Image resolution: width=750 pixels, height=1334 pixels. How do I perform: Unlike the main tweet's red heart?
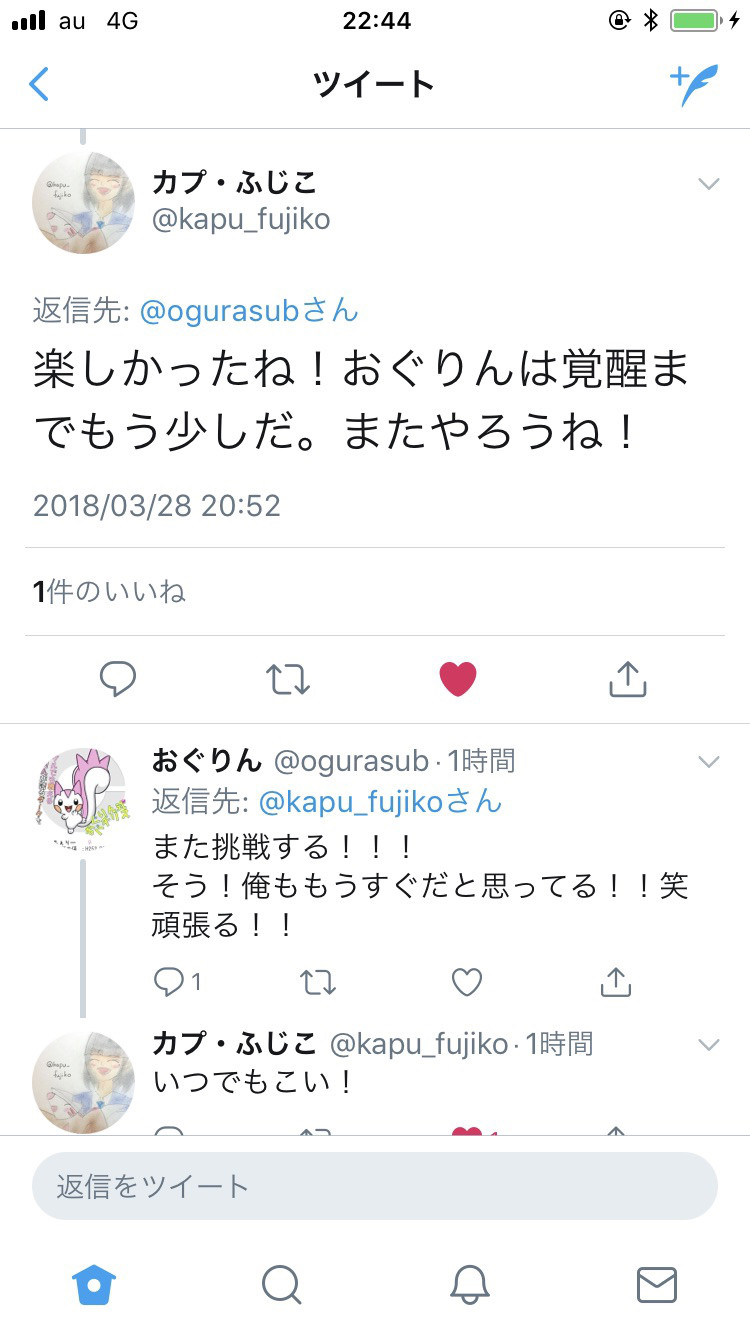coord(458,680)
